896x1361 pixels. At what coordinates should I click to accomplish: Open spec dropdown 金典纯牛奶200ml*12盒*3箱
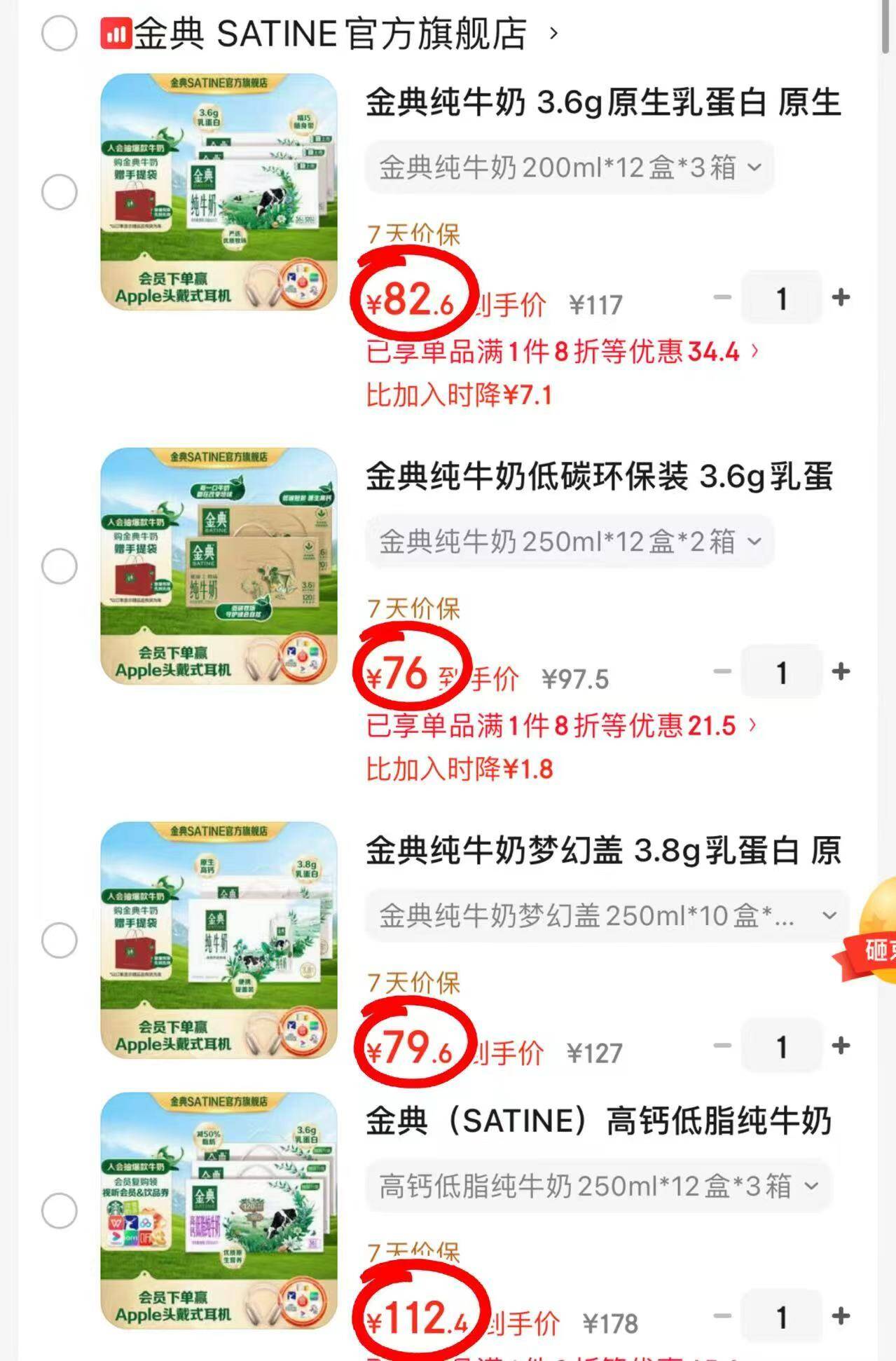coord(569,167)
